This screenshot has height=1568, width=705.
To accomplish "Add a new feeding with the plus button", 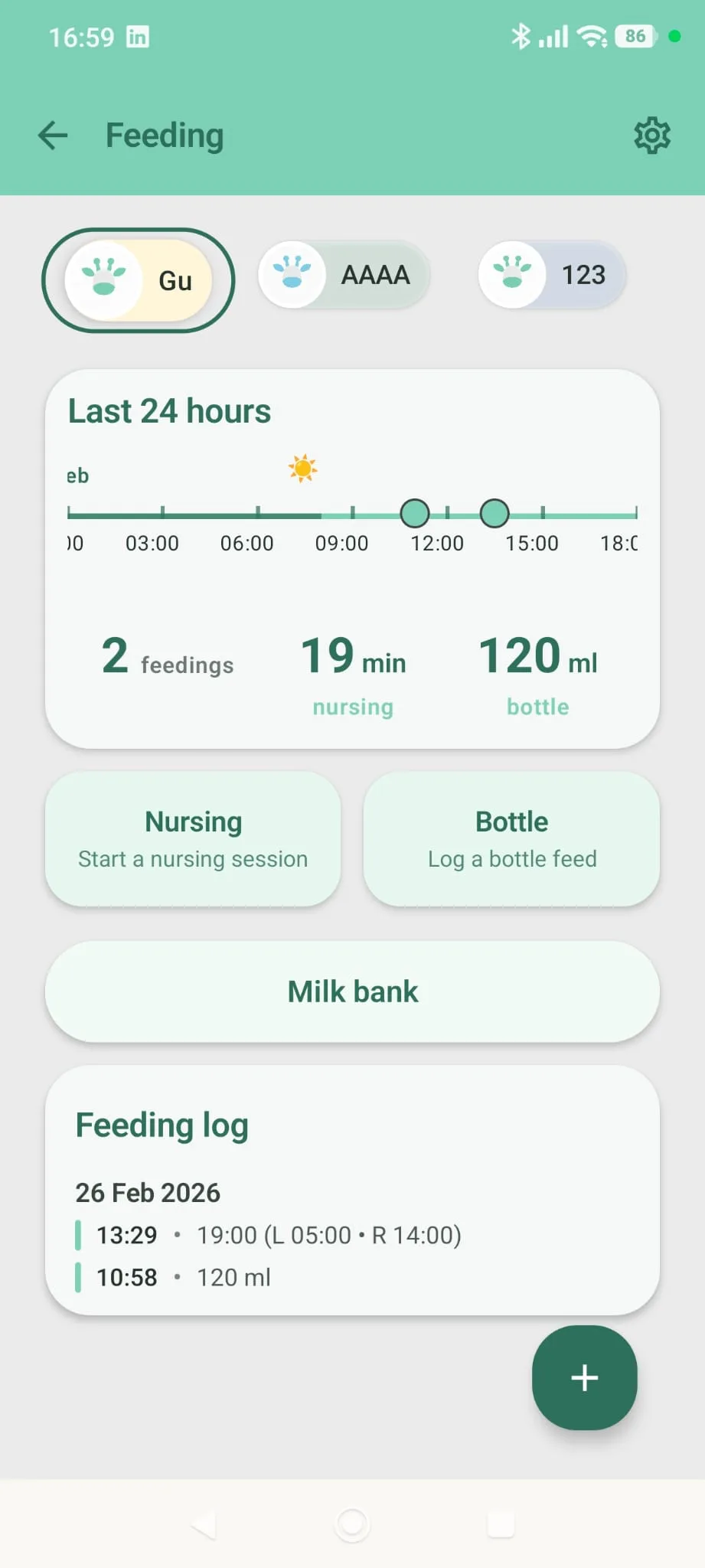I will (583, 1377).
